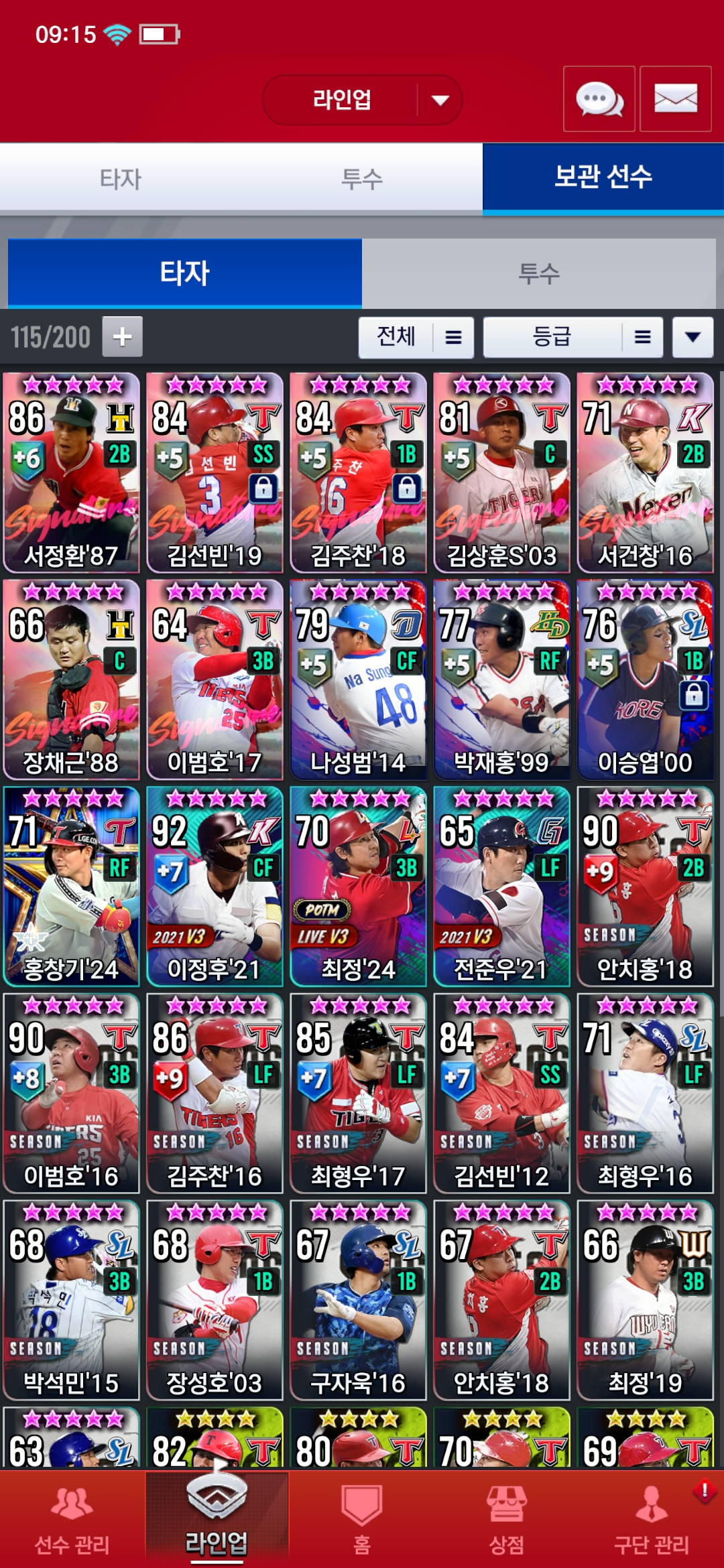724x1568 pixels.
Task: Open the 등급 sort dropdown
Action: pyautogui.click(x=573, y=337)
